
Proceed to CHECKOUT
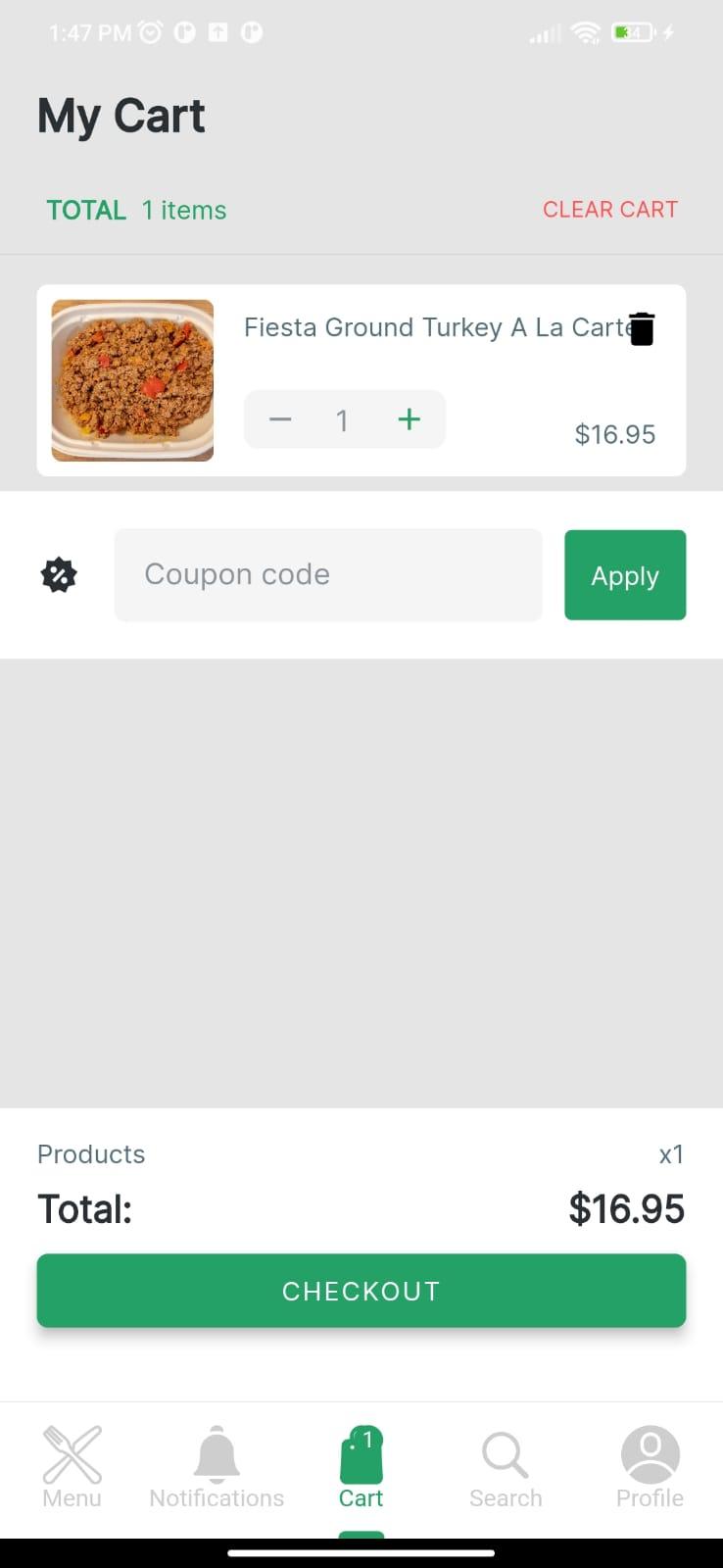click(x=361, y=1291)
